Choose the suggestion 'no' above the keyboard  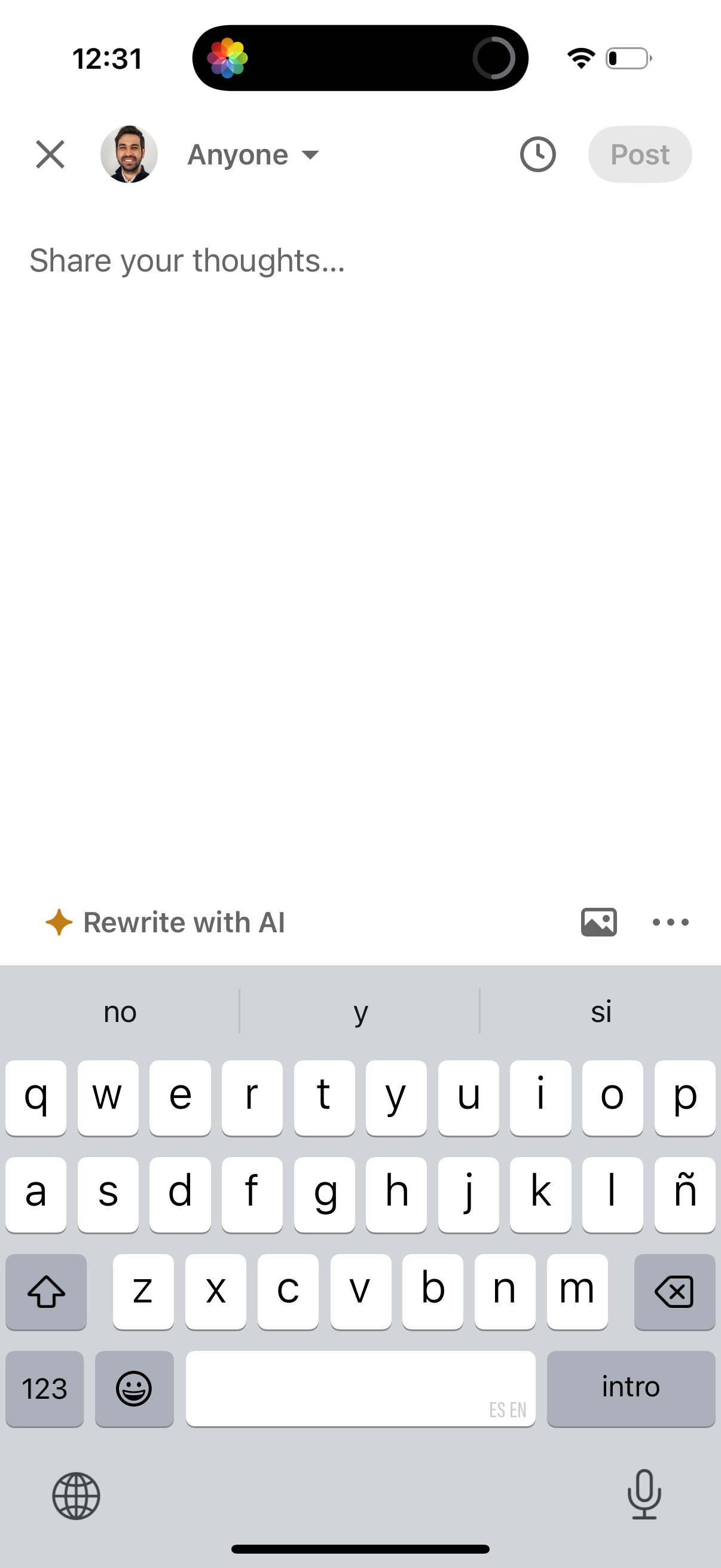point(119,1011)
